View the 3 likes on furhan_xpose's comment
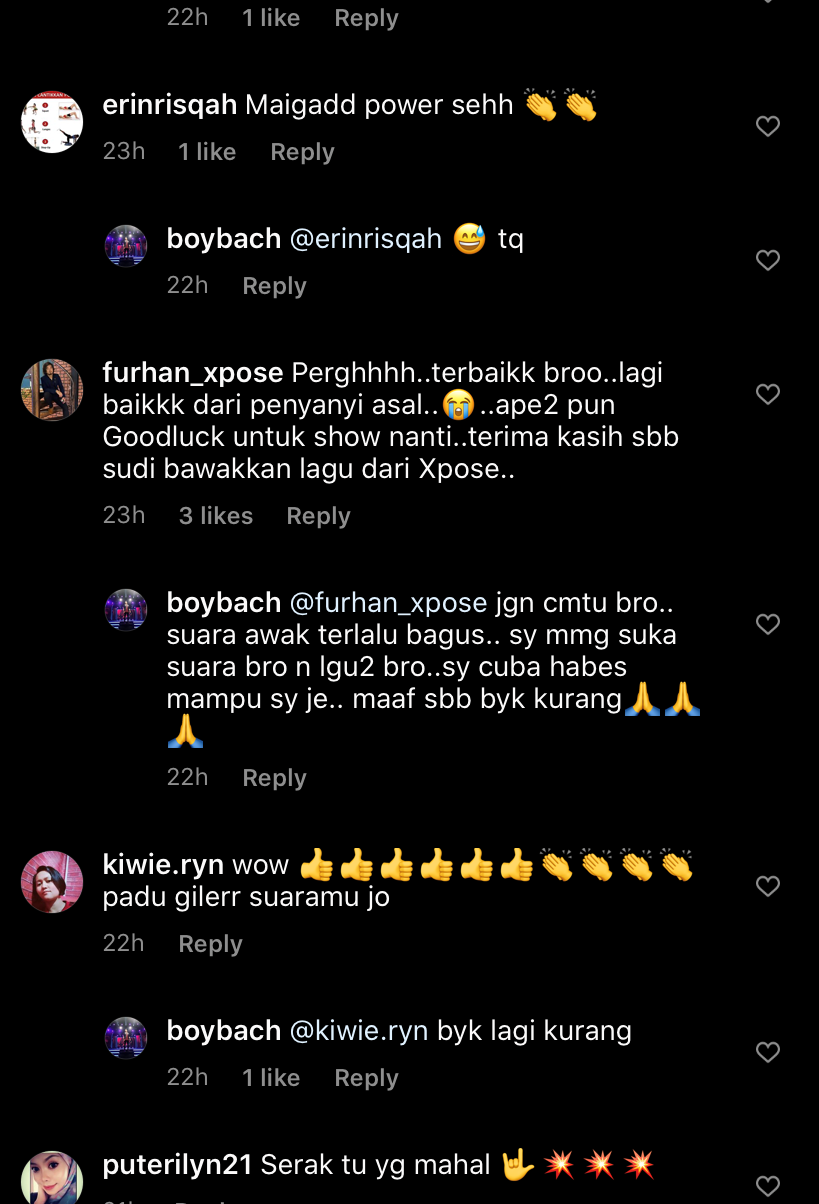The width and height of the screenshot is (819, 1204). [x=216, y=516]
